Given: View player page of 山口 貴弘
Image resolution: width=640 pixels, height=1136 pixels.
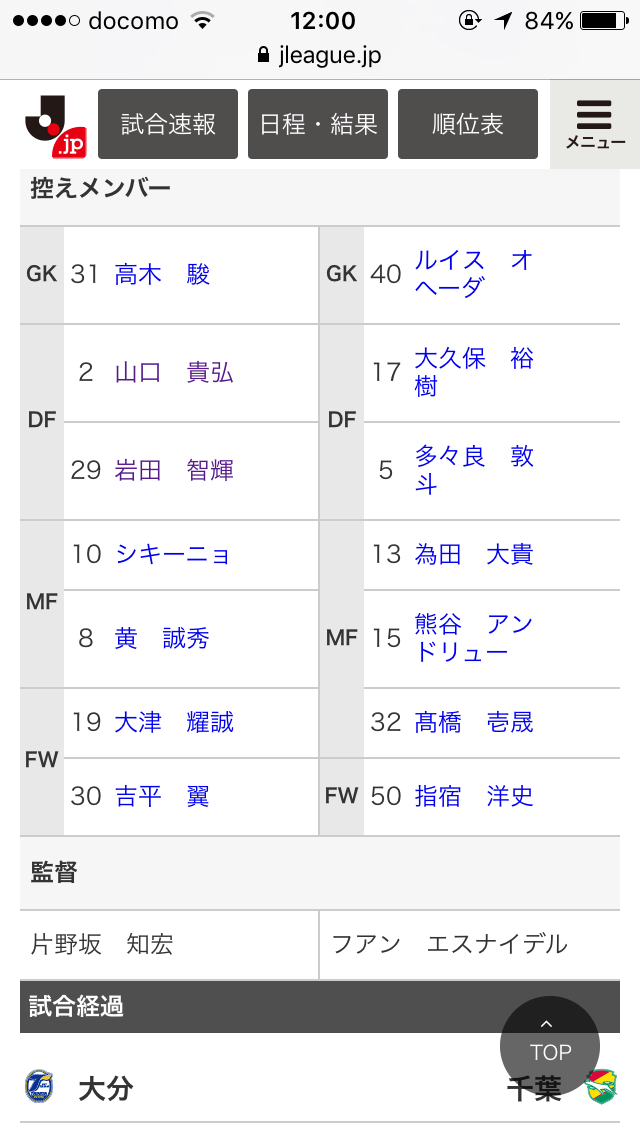Looking at the screenshot, I should click(174, 373).
